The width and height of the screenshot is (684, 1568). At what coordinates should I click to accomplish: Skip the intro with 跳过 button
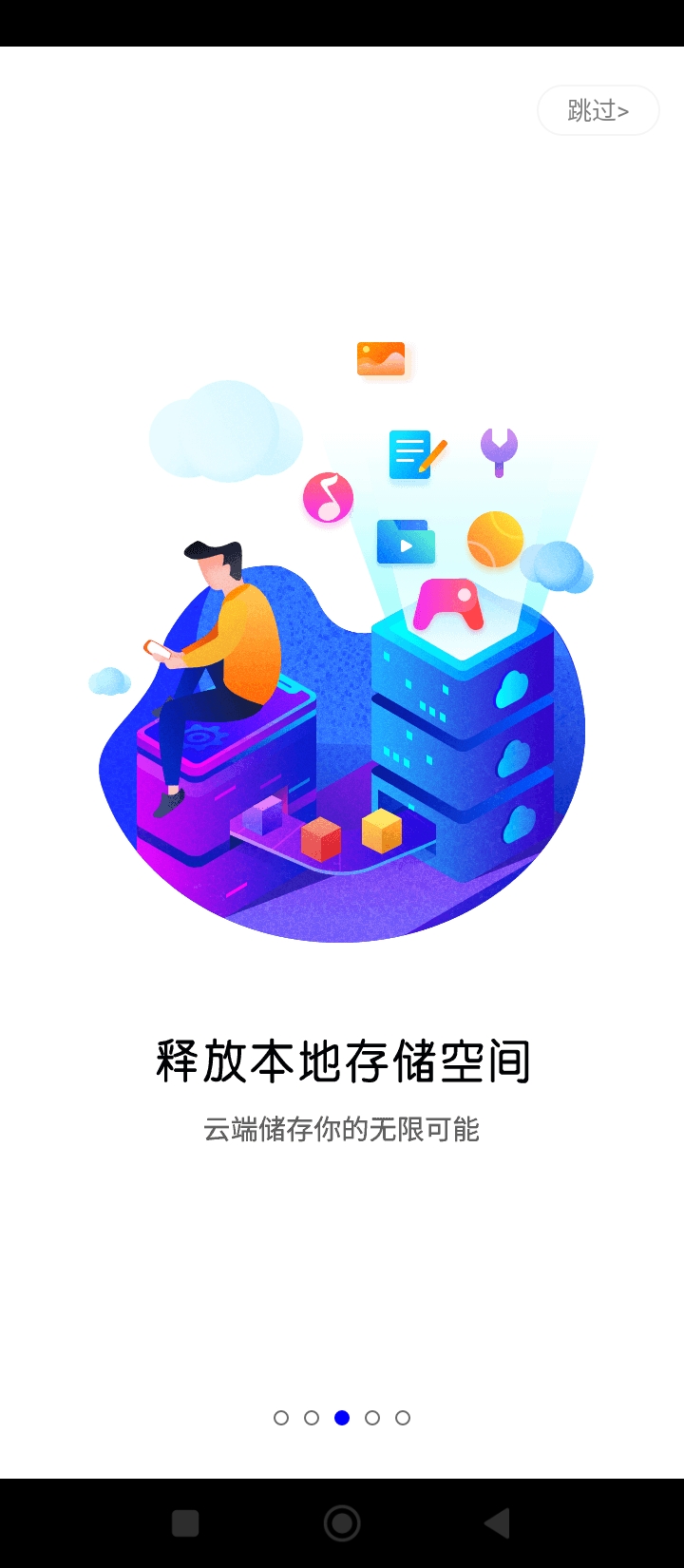tap(598, 110)
